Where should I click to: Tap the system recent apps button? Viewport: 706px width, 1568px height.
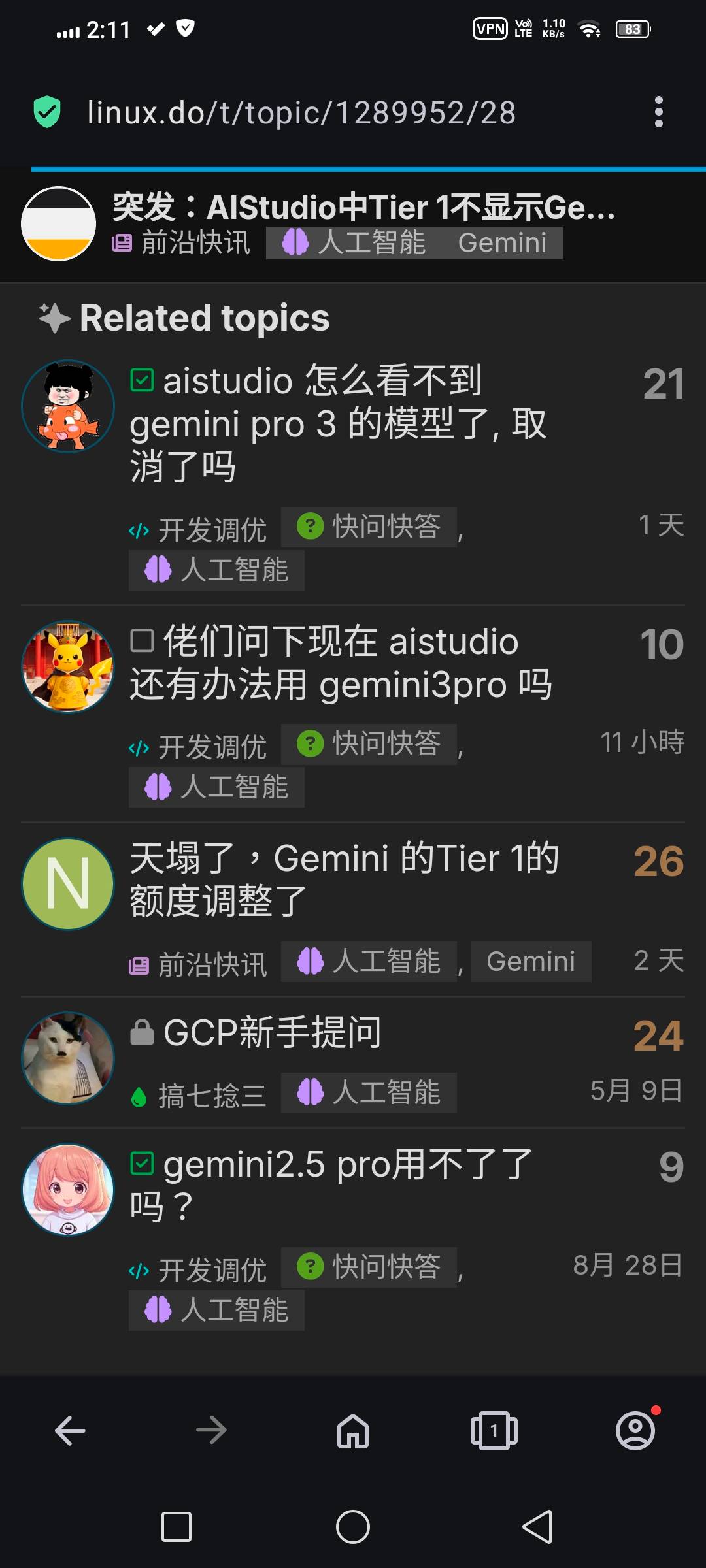point(176,1527)
